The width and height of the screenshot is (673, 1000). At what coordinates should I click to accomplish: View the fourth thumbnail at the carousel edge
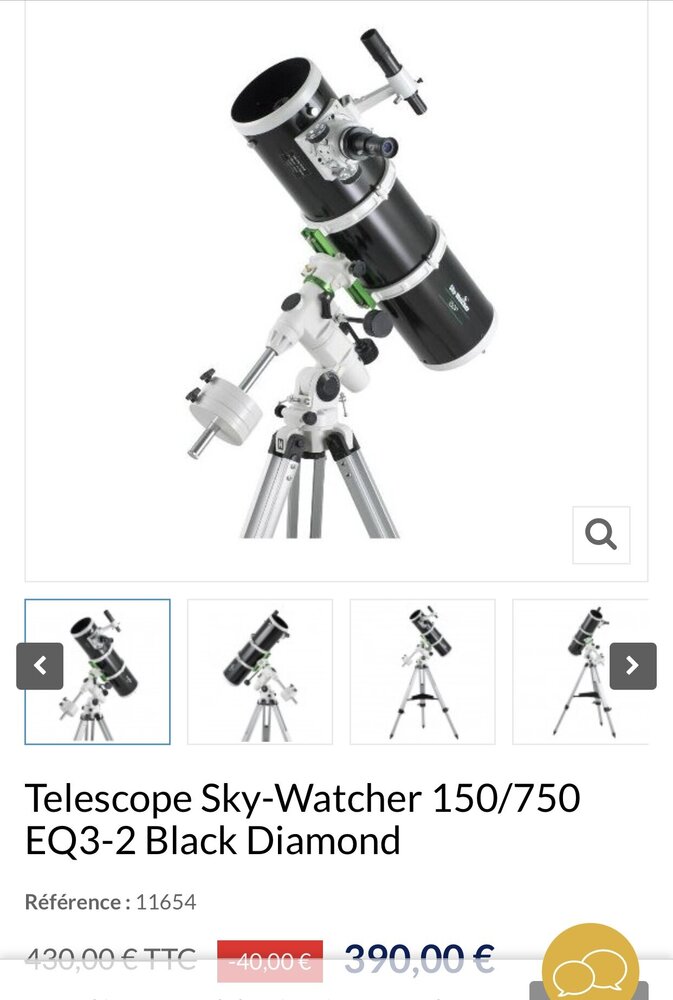pyautogui.click(x=570, y=671)
